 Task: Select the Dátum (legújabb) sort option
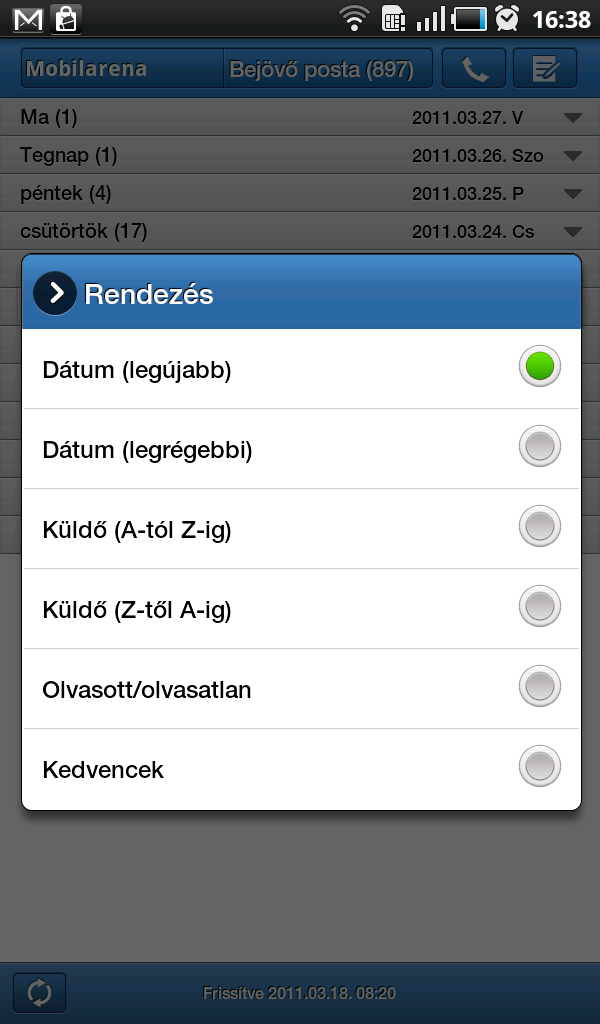301,369
